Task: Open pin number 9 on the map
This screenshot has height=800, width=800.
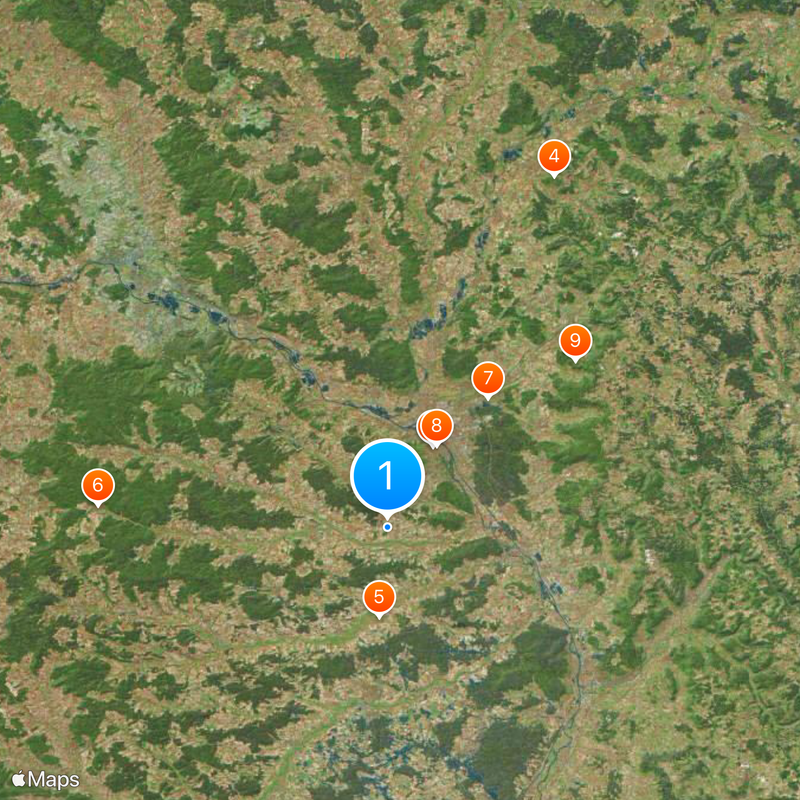Action: [x=574, y=341]
